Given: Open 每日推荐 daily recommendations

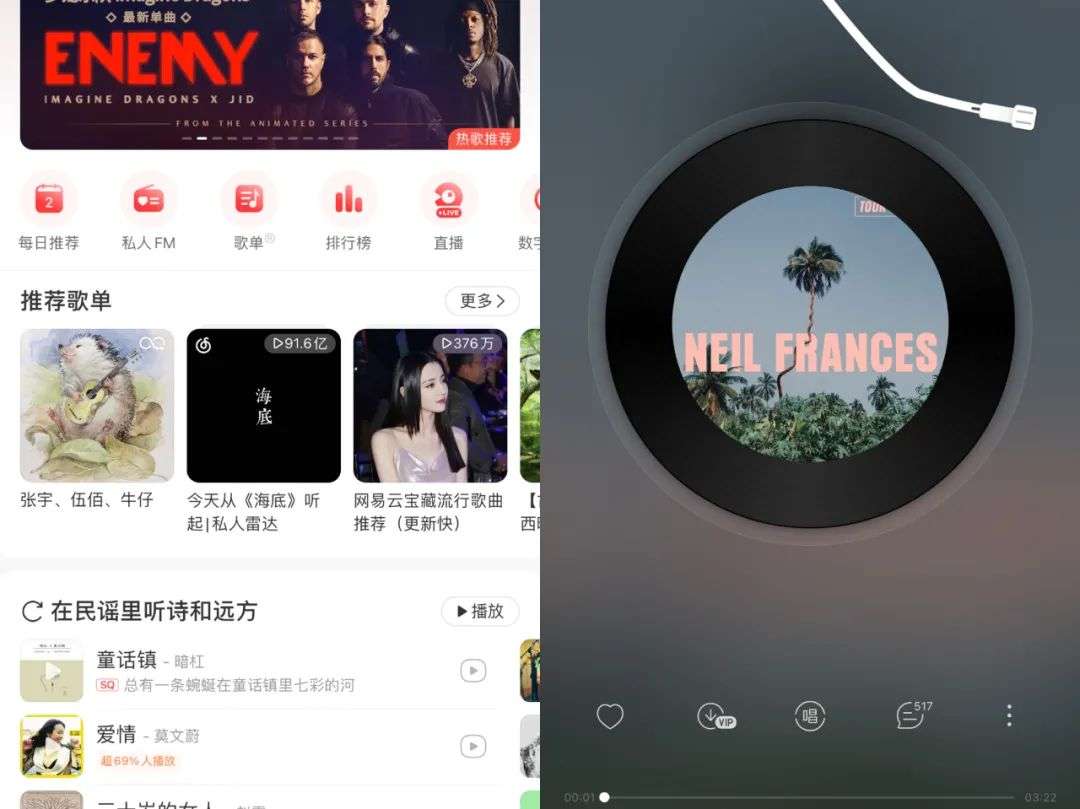Looking at the screenshot, I should (49, 199).
